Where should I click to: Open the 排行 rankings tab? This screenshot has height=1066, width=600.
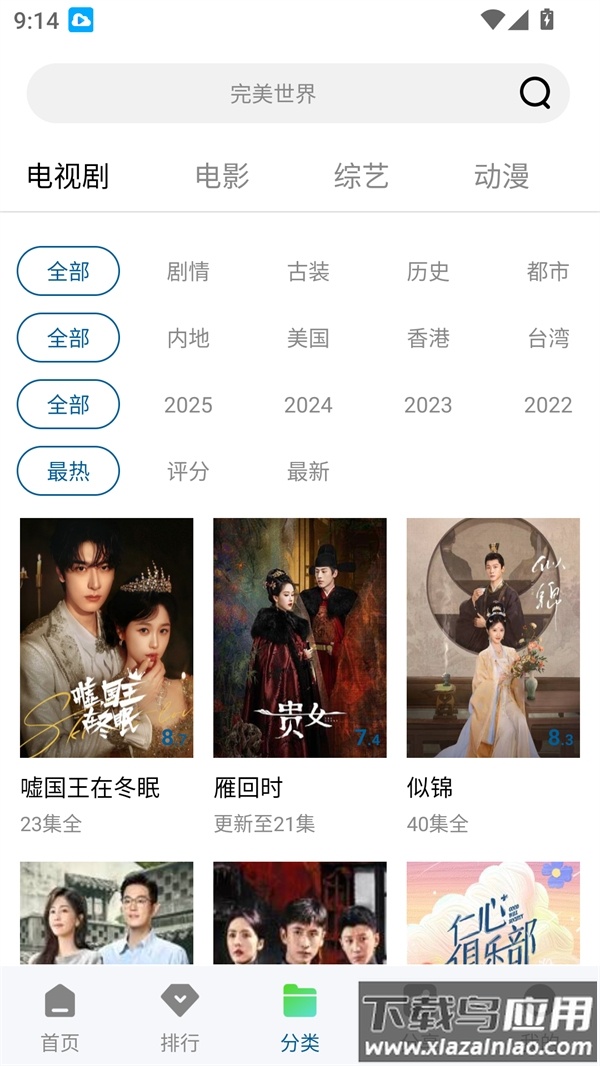(x=180, y=1018)
